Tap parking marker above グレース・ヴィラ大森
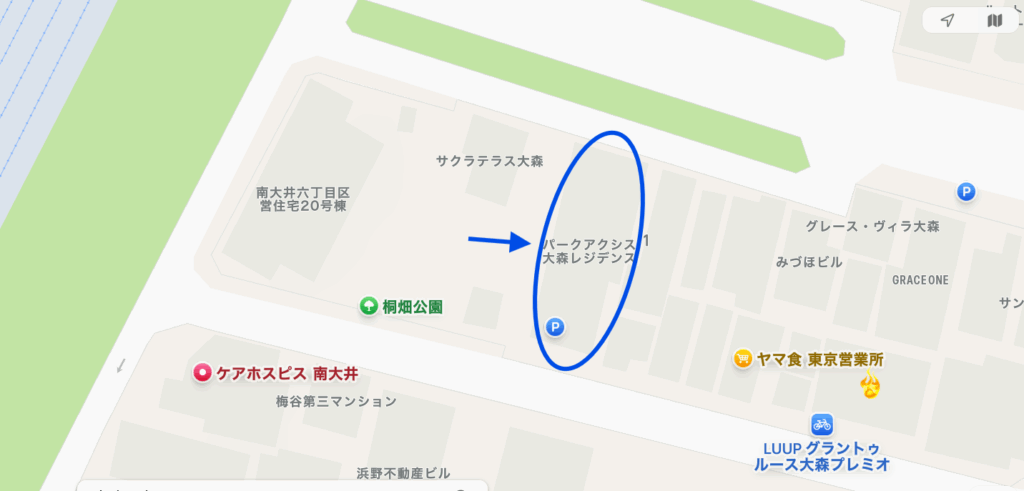 (x=966, y=192)
